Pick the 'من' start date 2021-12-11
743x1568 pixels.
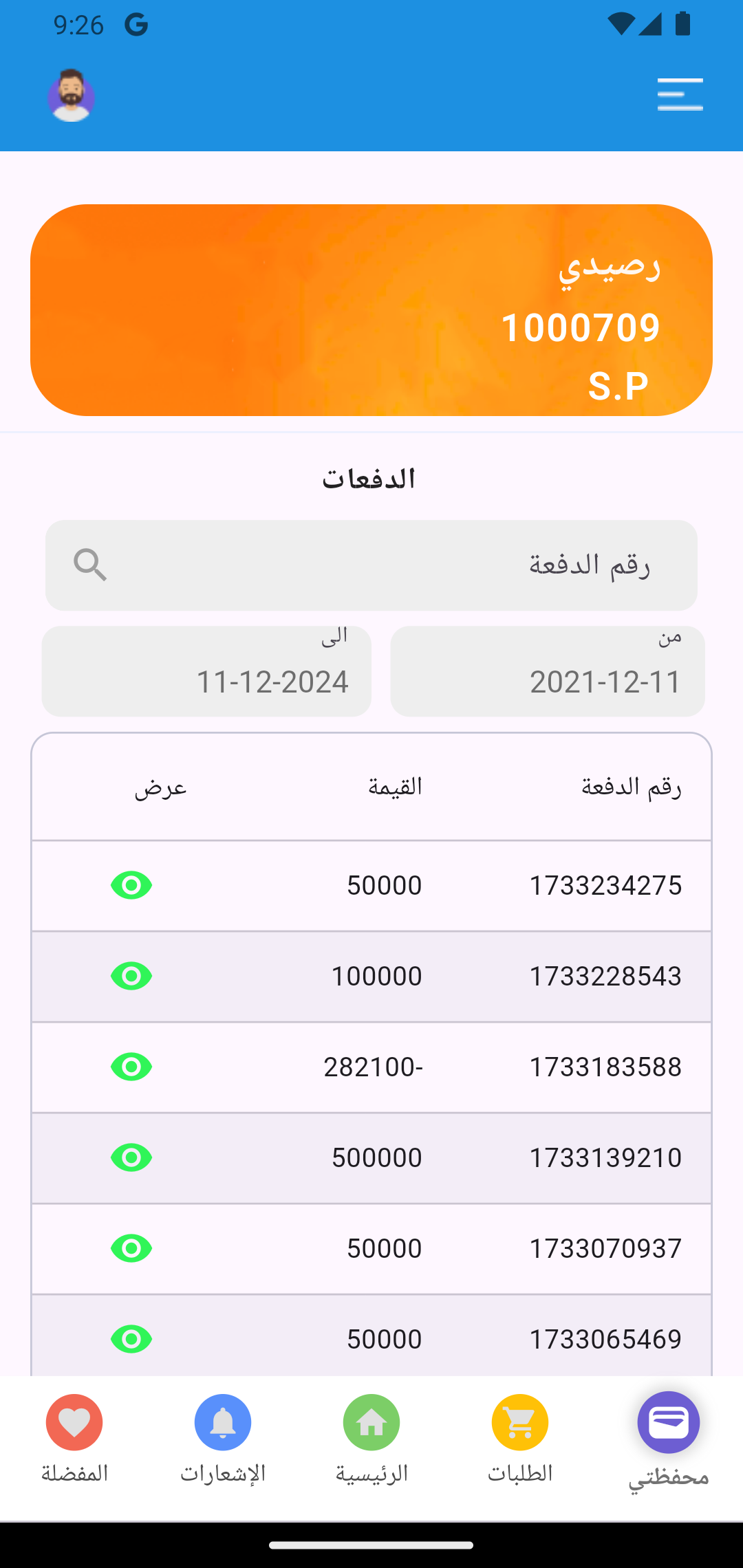pyautogui.click(x=548, y=671)
